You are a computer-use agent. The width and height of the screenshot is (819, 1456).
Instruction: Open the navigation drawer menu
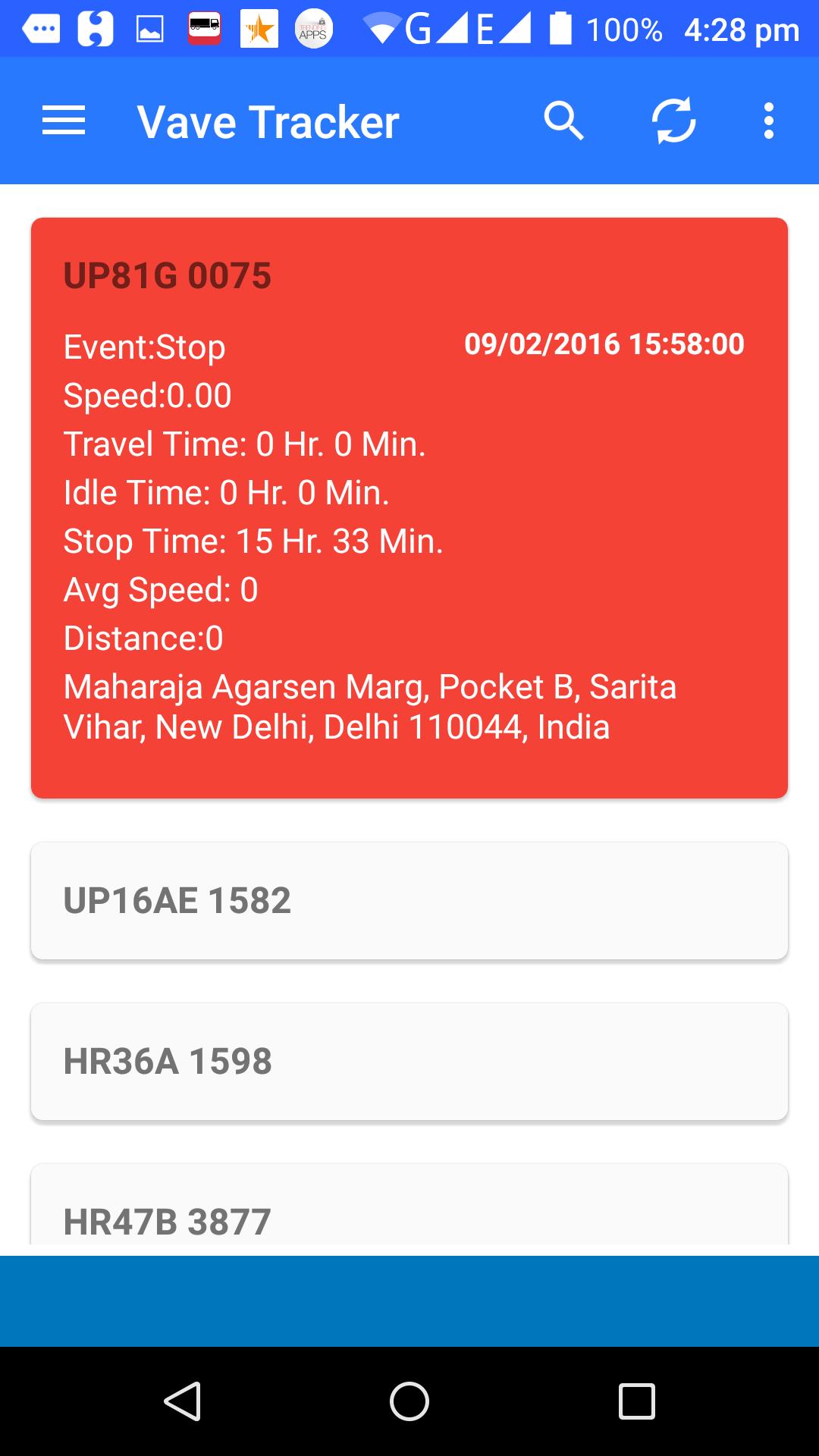tap(63, 120)
